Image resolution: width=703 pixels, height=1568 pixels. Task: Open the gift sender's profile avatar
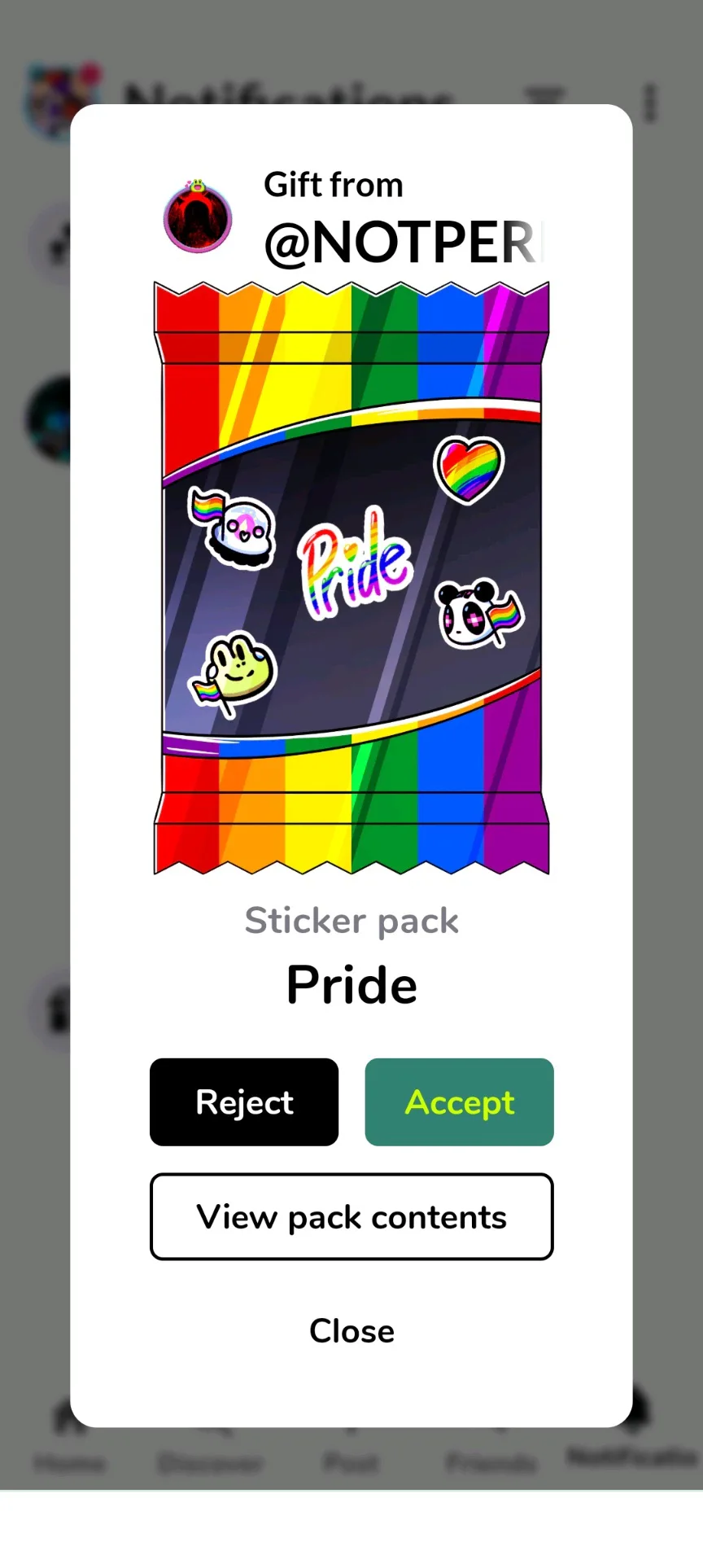tap(198, 217)
